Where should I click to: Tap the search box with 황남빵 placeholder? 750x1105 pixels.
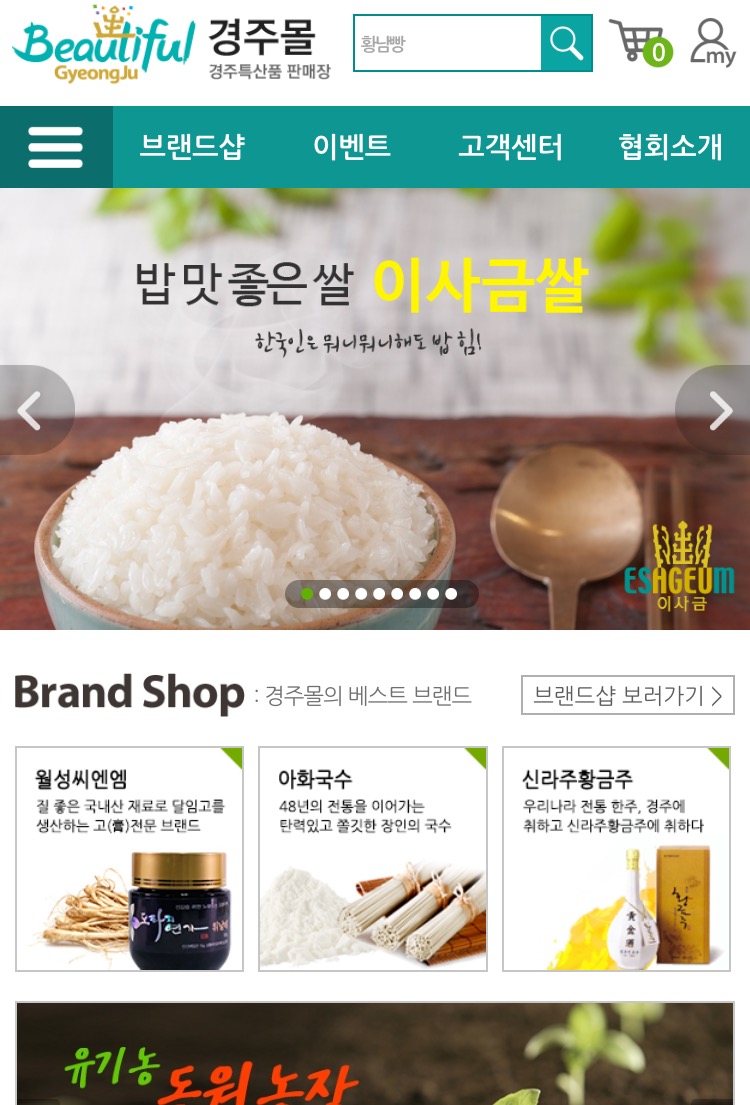(447, 43)
